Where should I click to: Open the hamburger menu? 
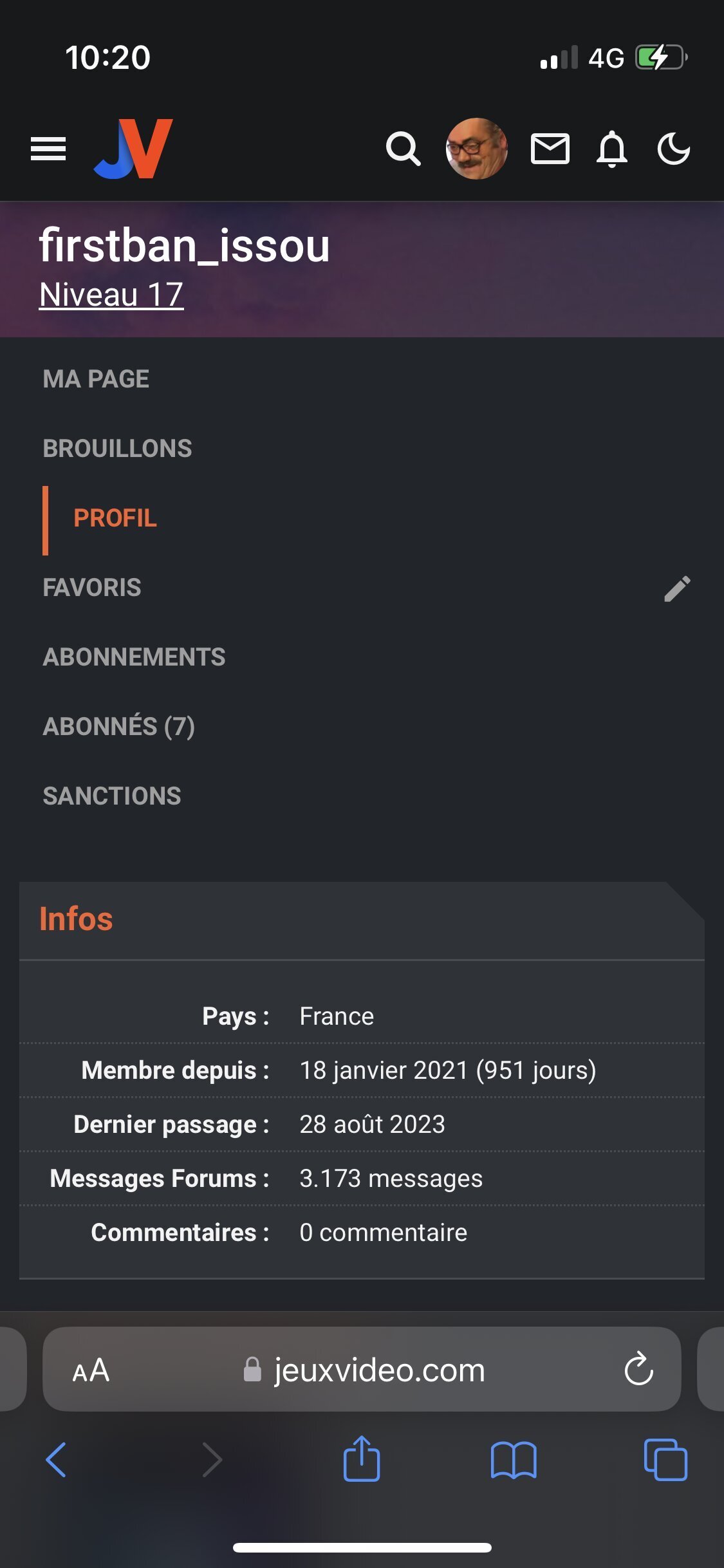[x=48, y=149]
